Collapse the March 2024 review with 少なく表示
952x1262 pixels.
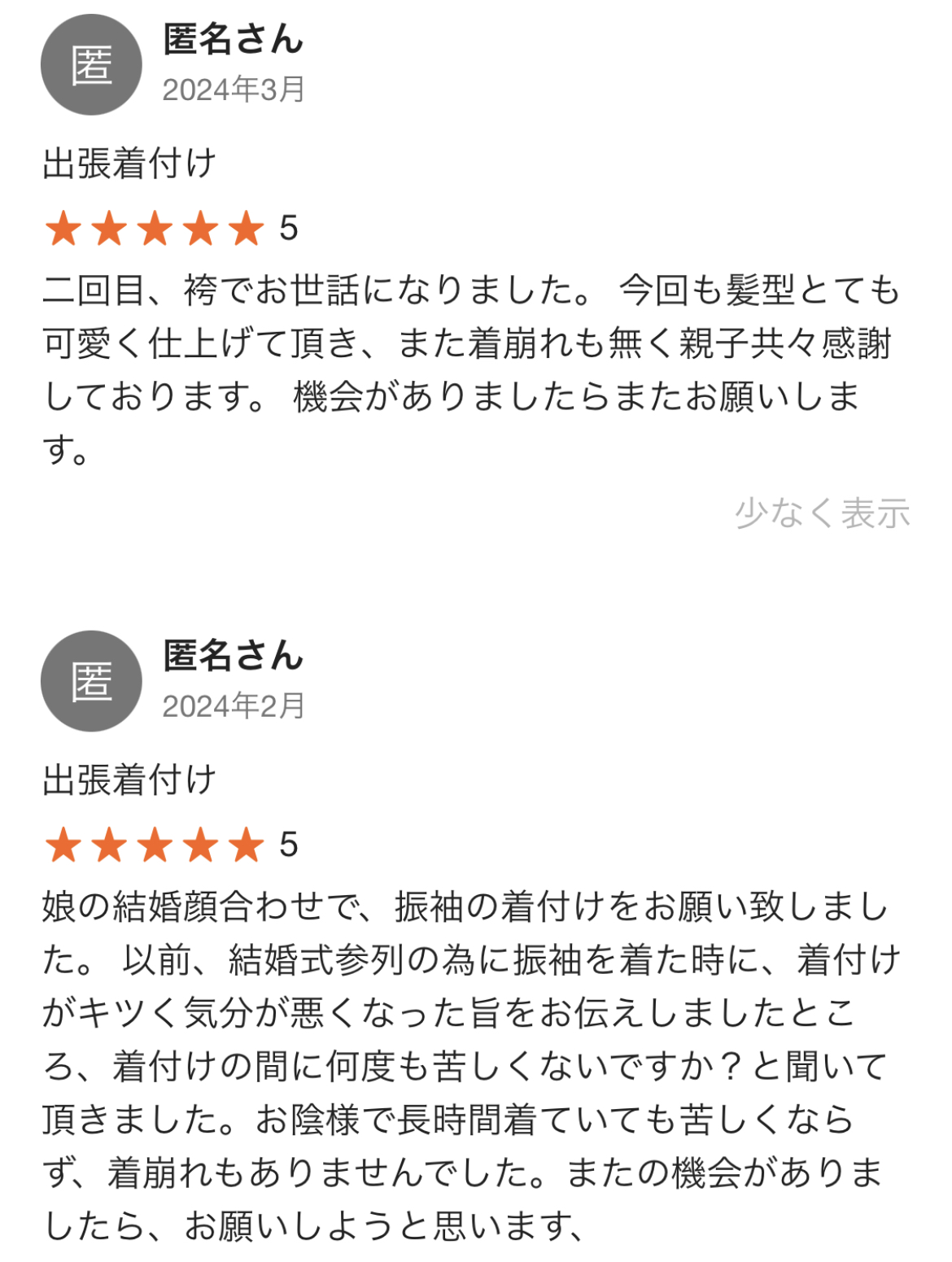pyautogui.click(x=822, y=513)
